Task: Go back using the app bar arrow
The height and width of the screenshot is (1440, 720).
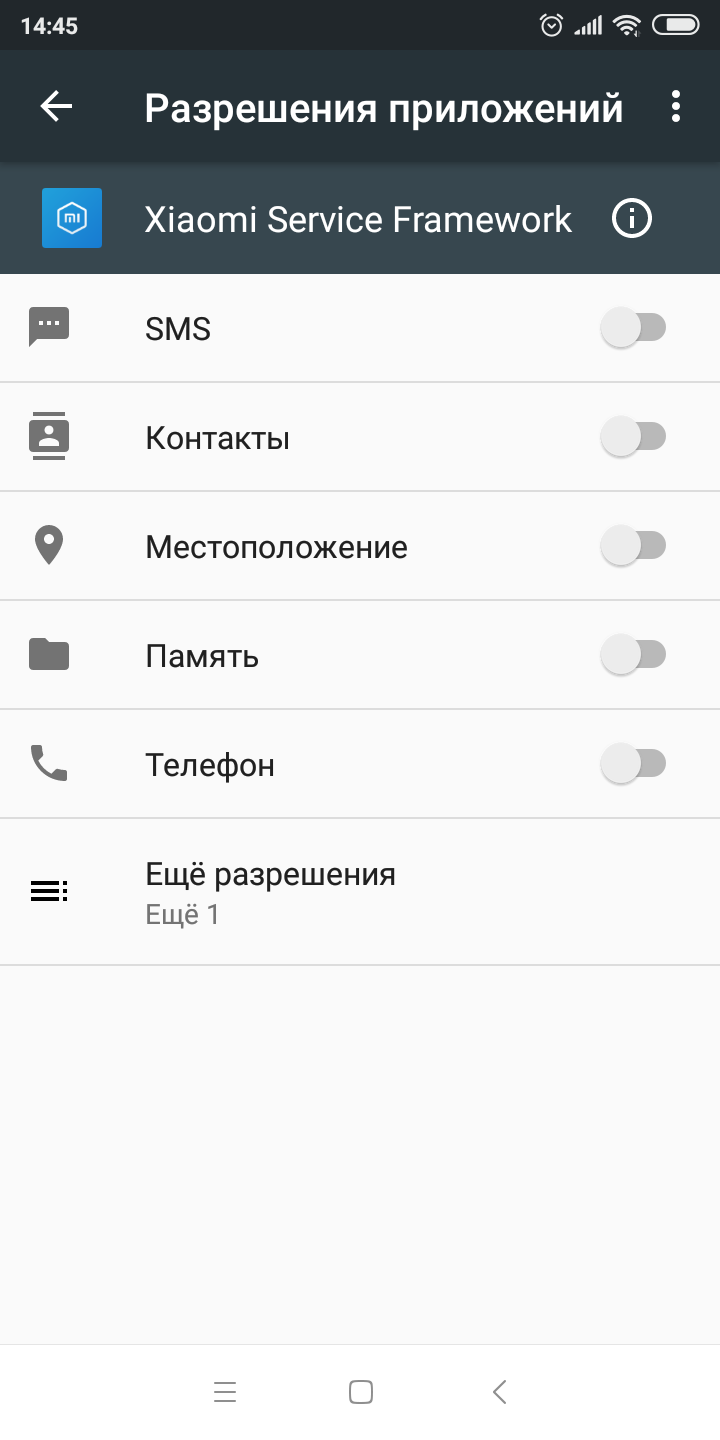Action: (x=56, y=107)
